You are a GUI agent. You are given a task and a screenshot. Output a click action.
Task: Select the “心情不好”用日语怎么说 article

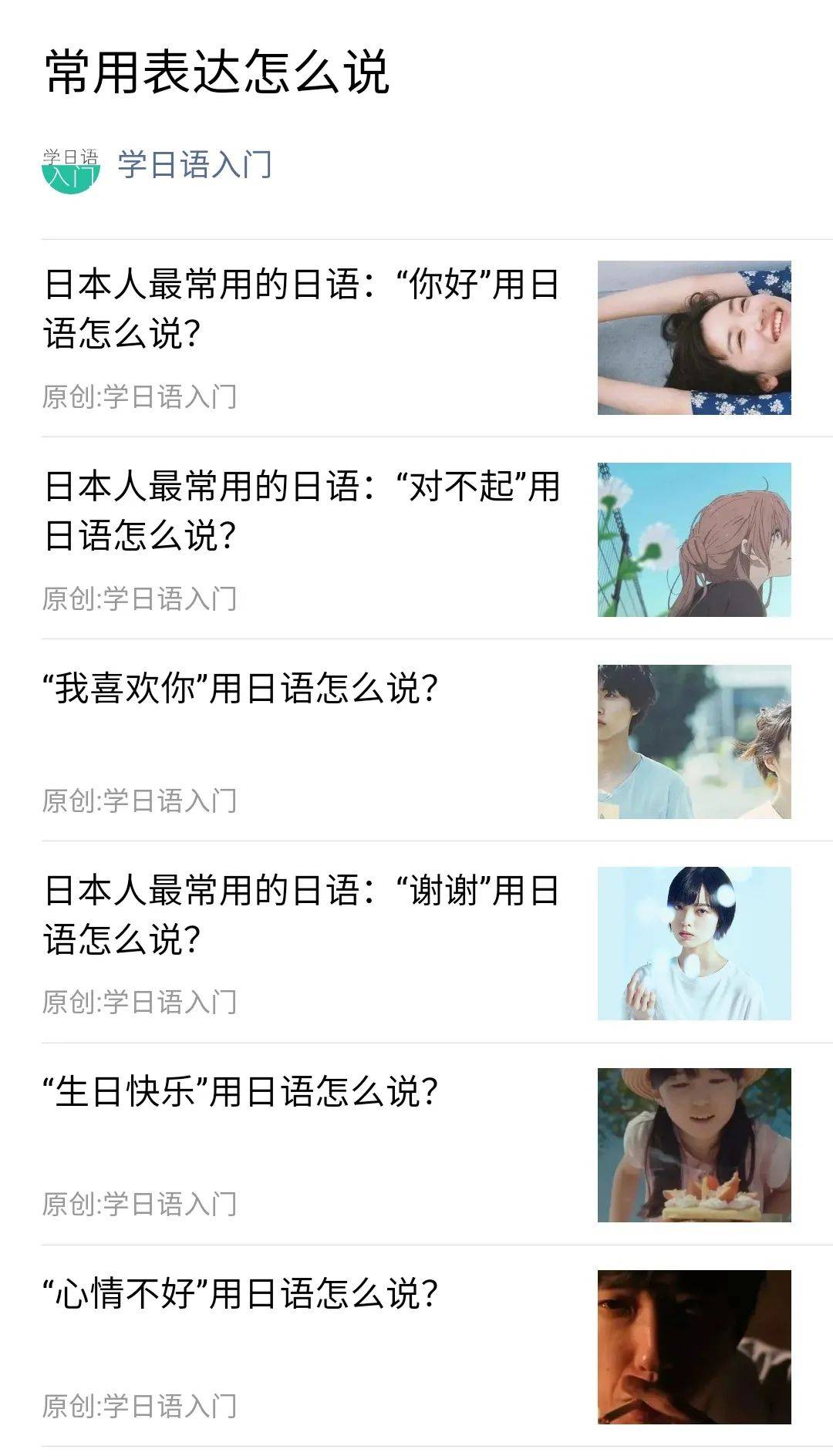[x=241, y=1294]
